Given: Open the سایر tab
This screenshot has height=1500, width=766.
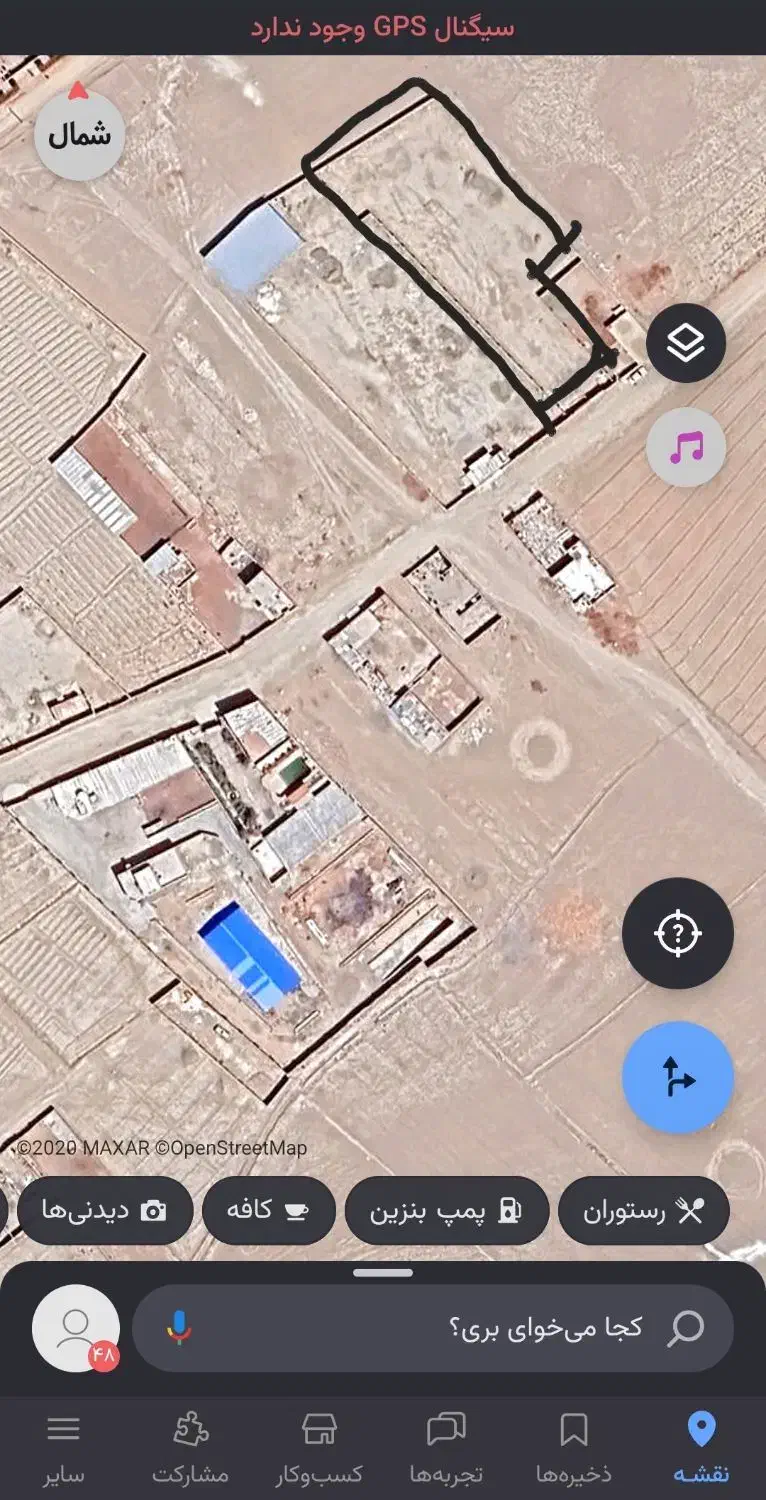Looking at the screenshot, I should pyautogui.click(x=64, y=1448).
